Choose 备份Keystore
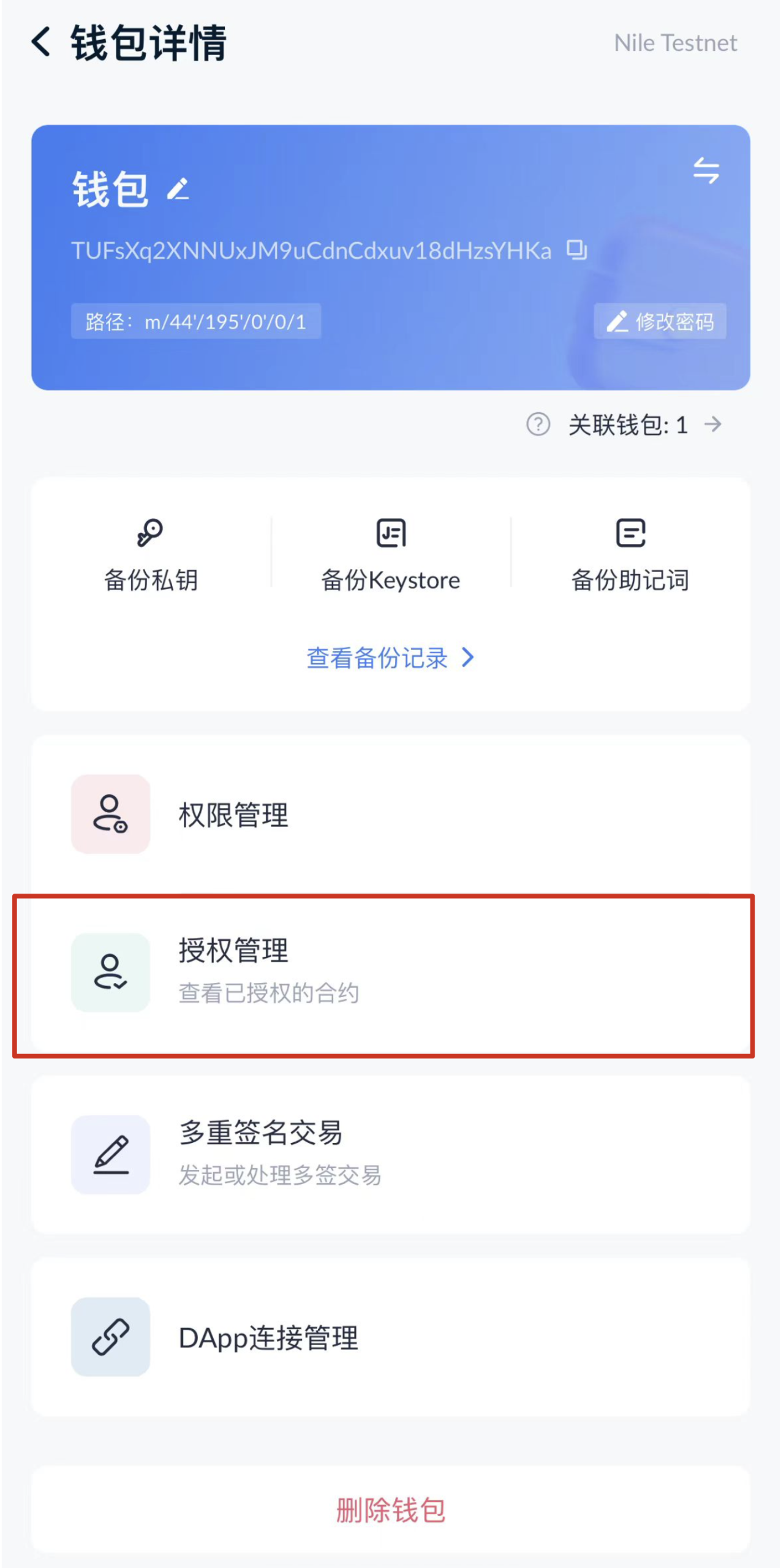This screenshot has width=781, height=1568. [391, 554]
